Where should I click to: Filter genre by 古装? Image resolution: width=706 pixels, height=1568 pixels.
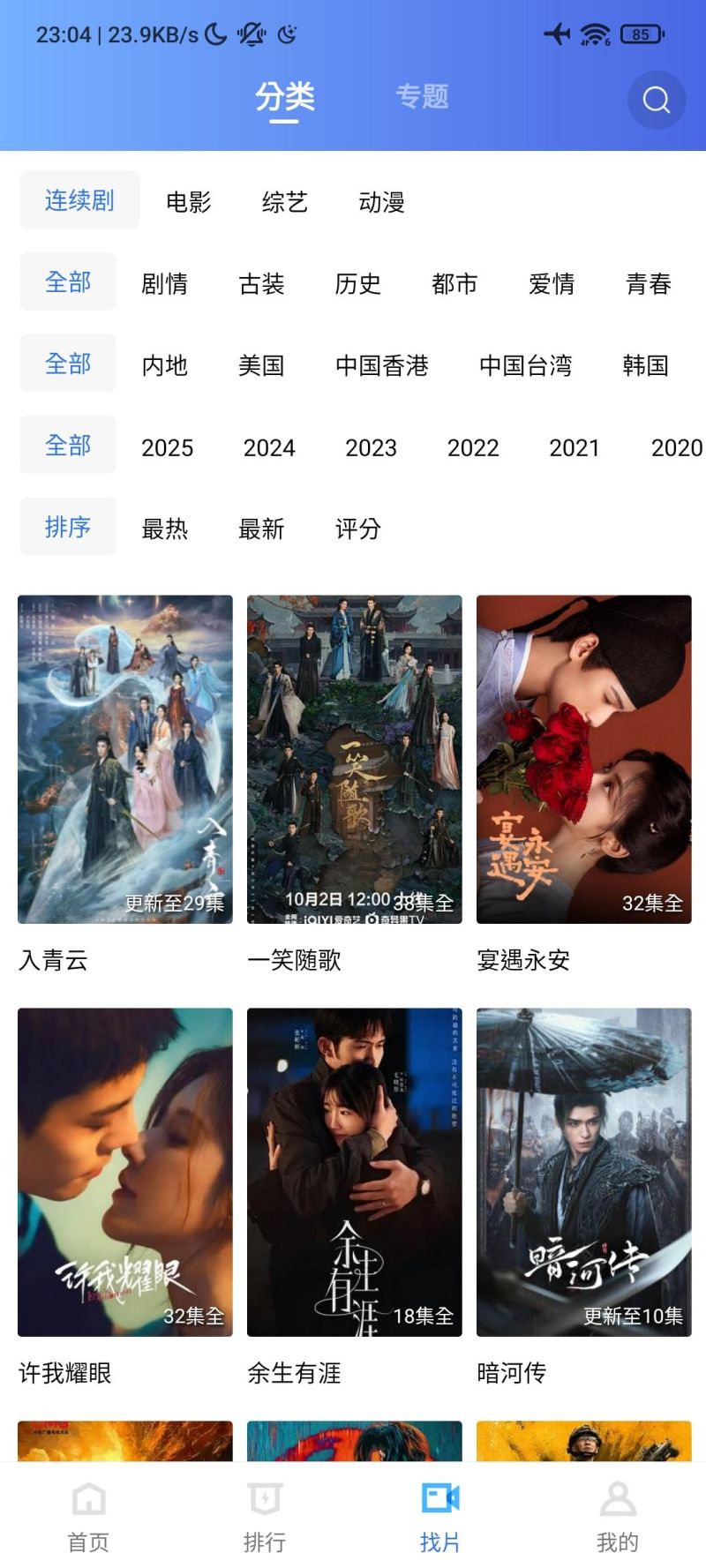[x=261, y=283]
